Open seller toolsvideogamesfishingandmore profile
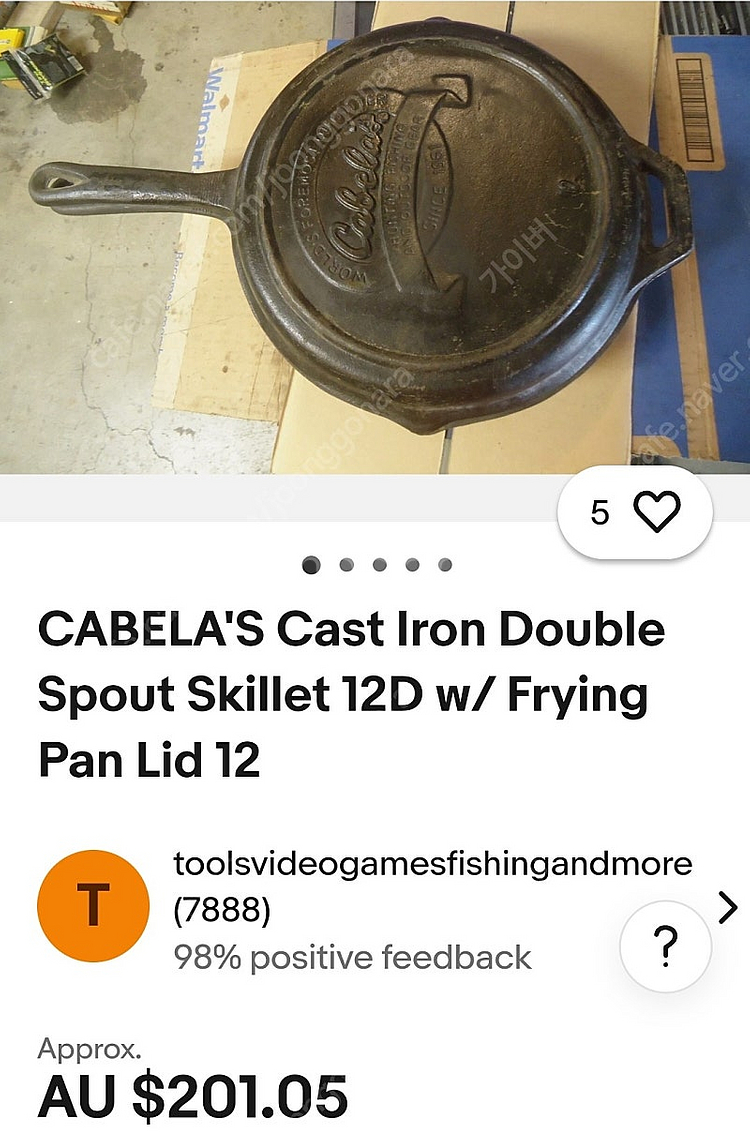This screenshot has height=1135, width=750. (x=432, y=864)
